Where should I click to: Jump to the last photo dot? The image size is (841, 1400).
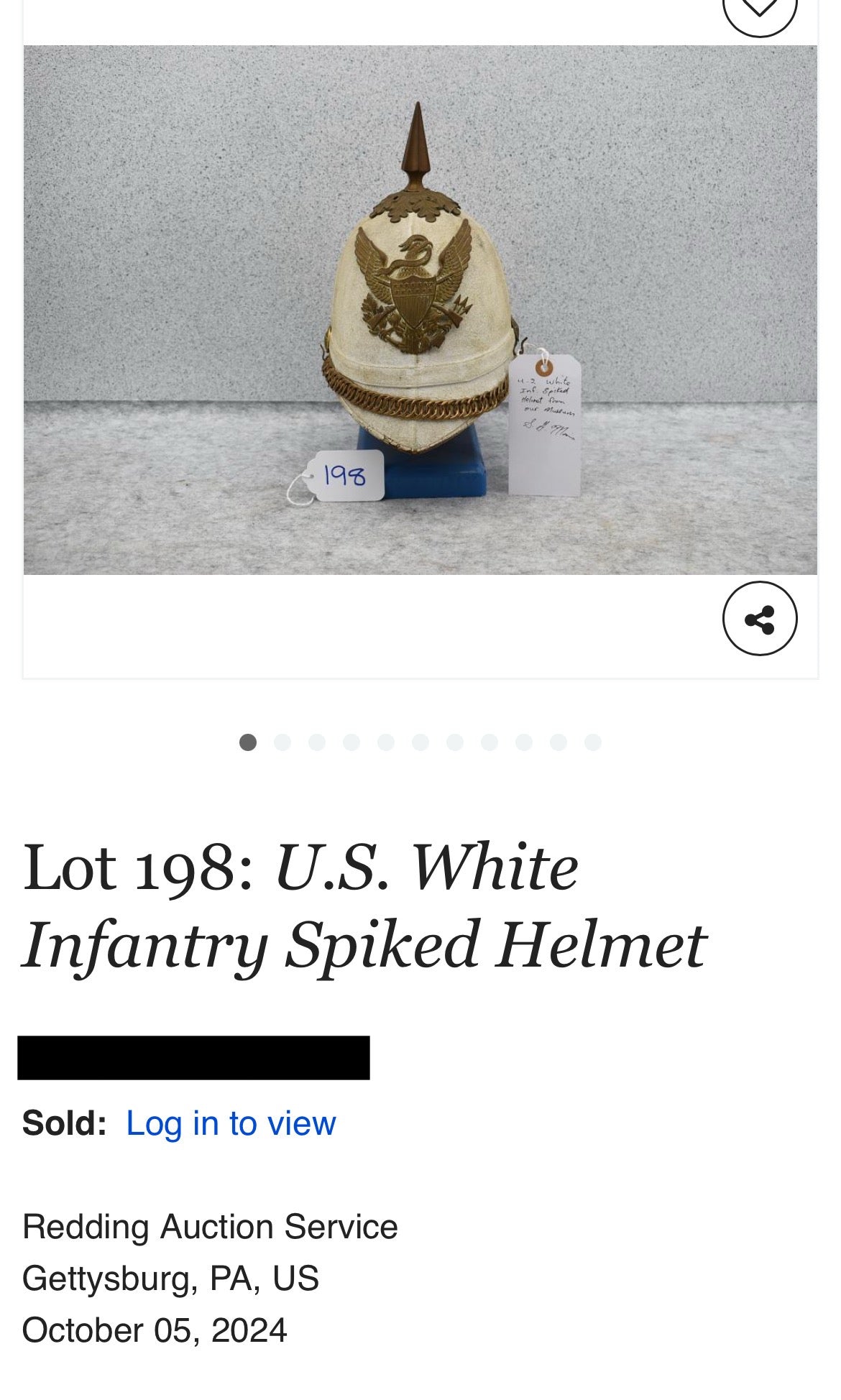(592, 742)
